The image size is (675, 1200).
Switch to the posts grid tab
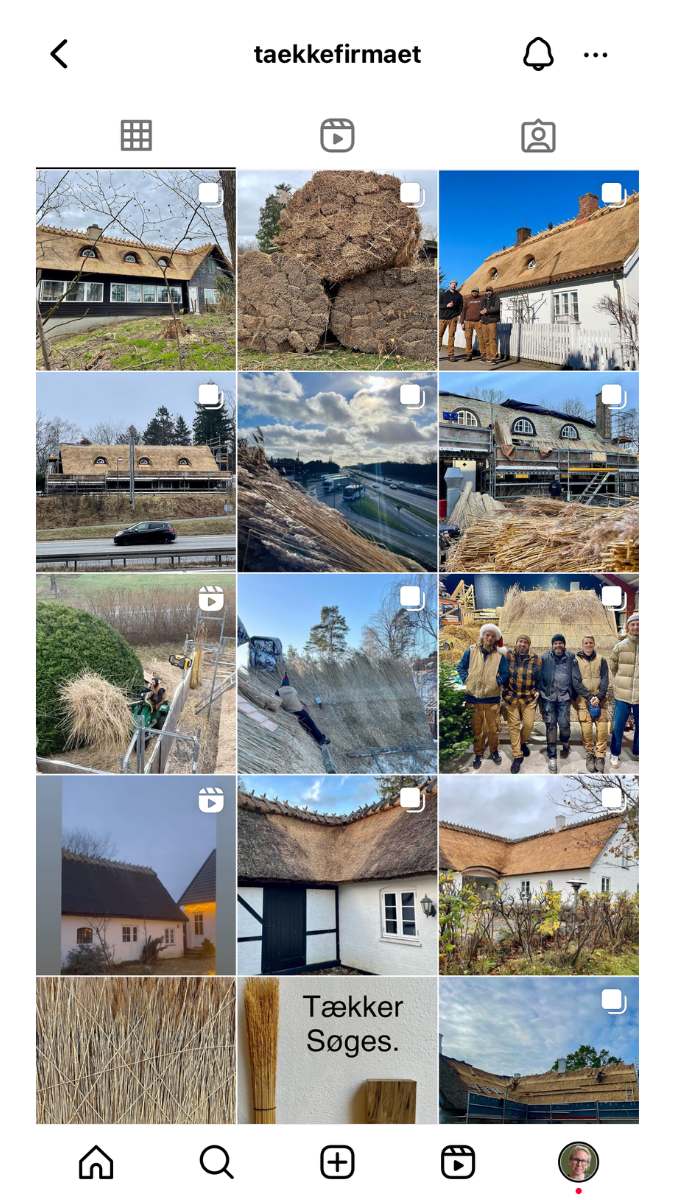(136, 136)
